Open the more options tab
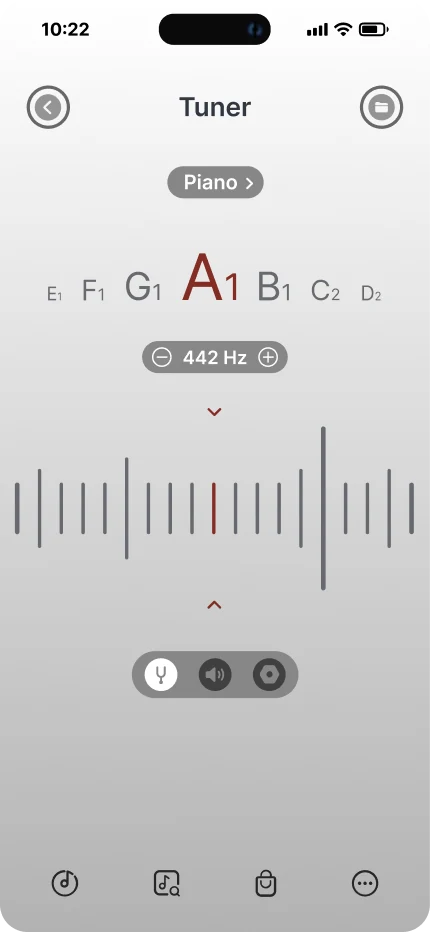 pyautogui.click(x=365, y=883)
